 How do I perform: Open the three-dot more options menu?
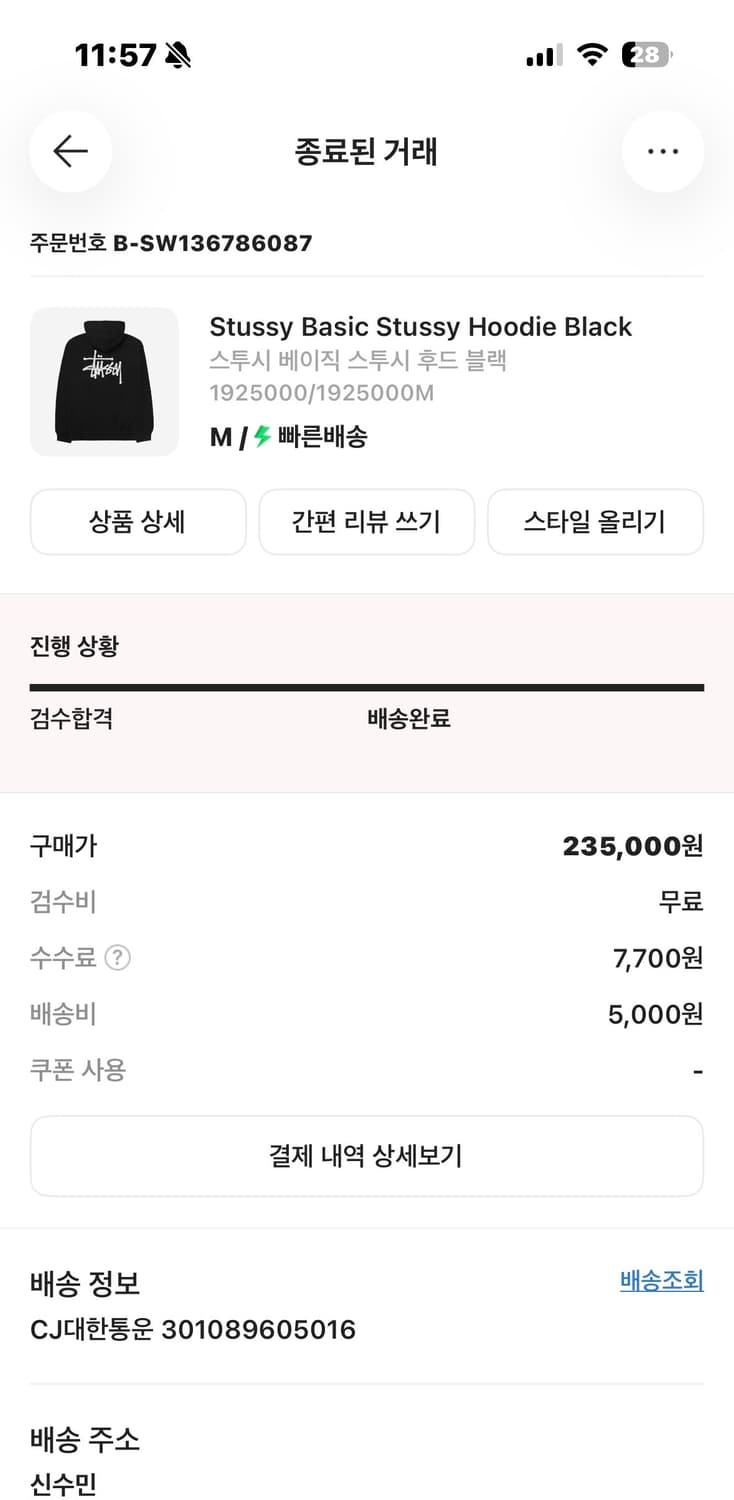point(663,151)
